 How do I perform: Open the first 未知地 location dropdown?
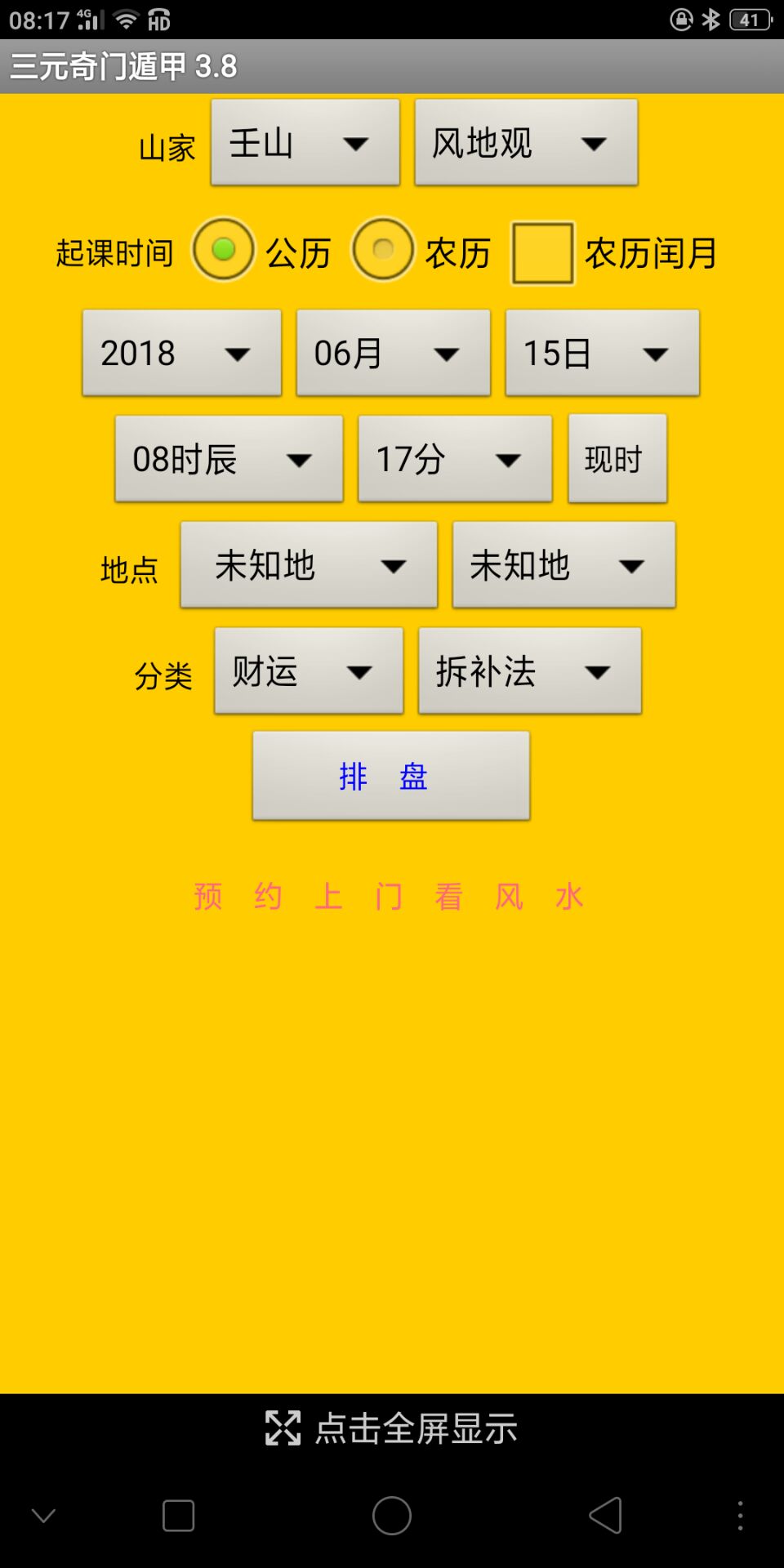[309, 564]
